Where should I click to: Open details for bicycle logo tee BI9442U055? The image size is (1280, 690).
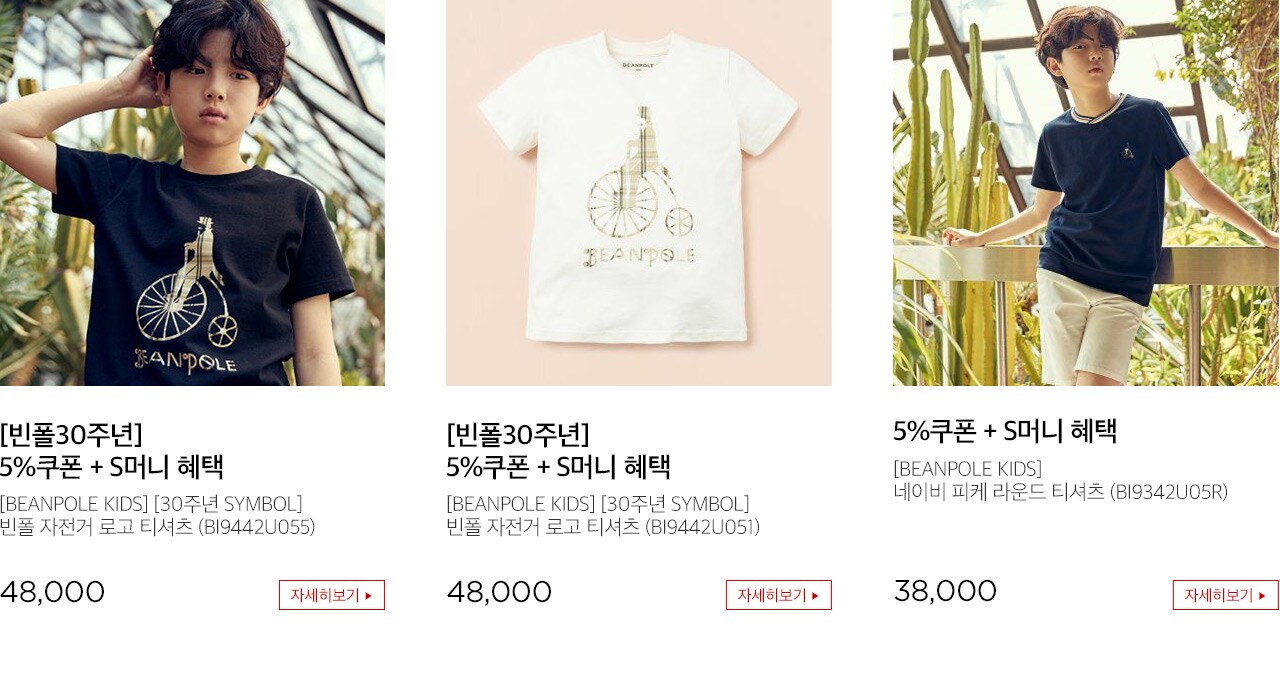point(331,595)
